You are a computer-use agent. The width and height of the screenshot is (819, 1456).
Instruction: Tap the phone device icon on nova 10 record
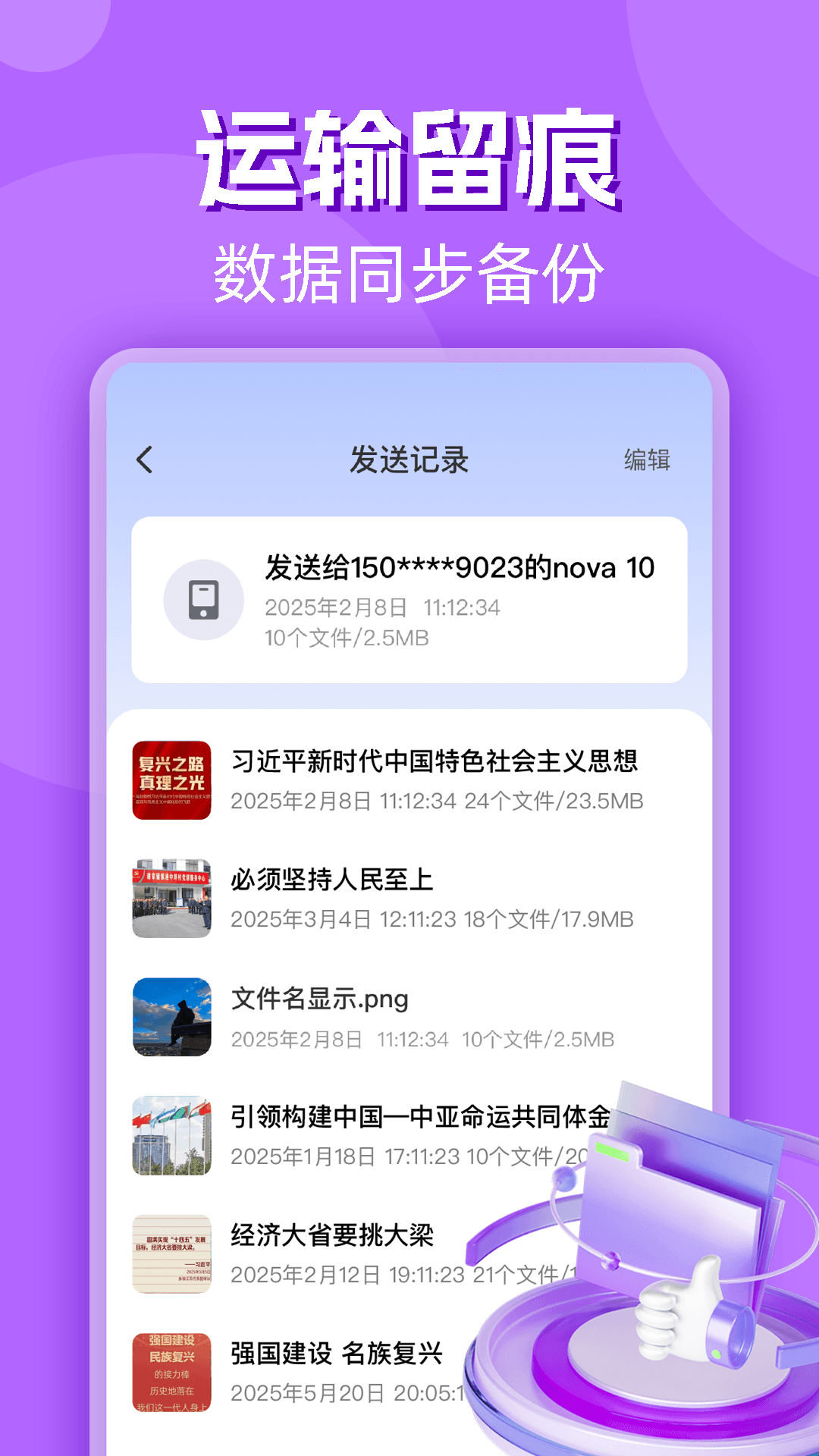203,601
